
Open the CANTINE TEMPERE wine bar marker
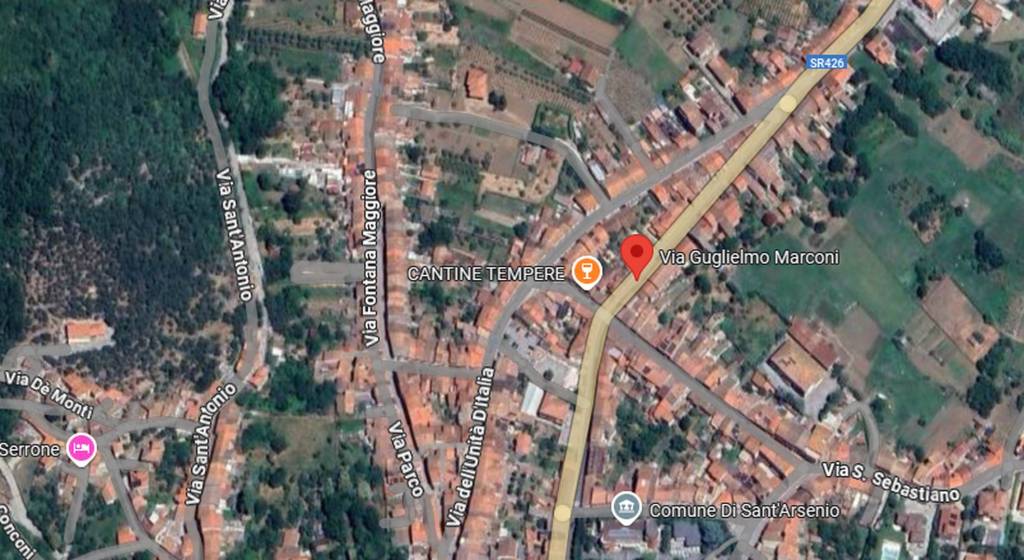coord(587,272)
